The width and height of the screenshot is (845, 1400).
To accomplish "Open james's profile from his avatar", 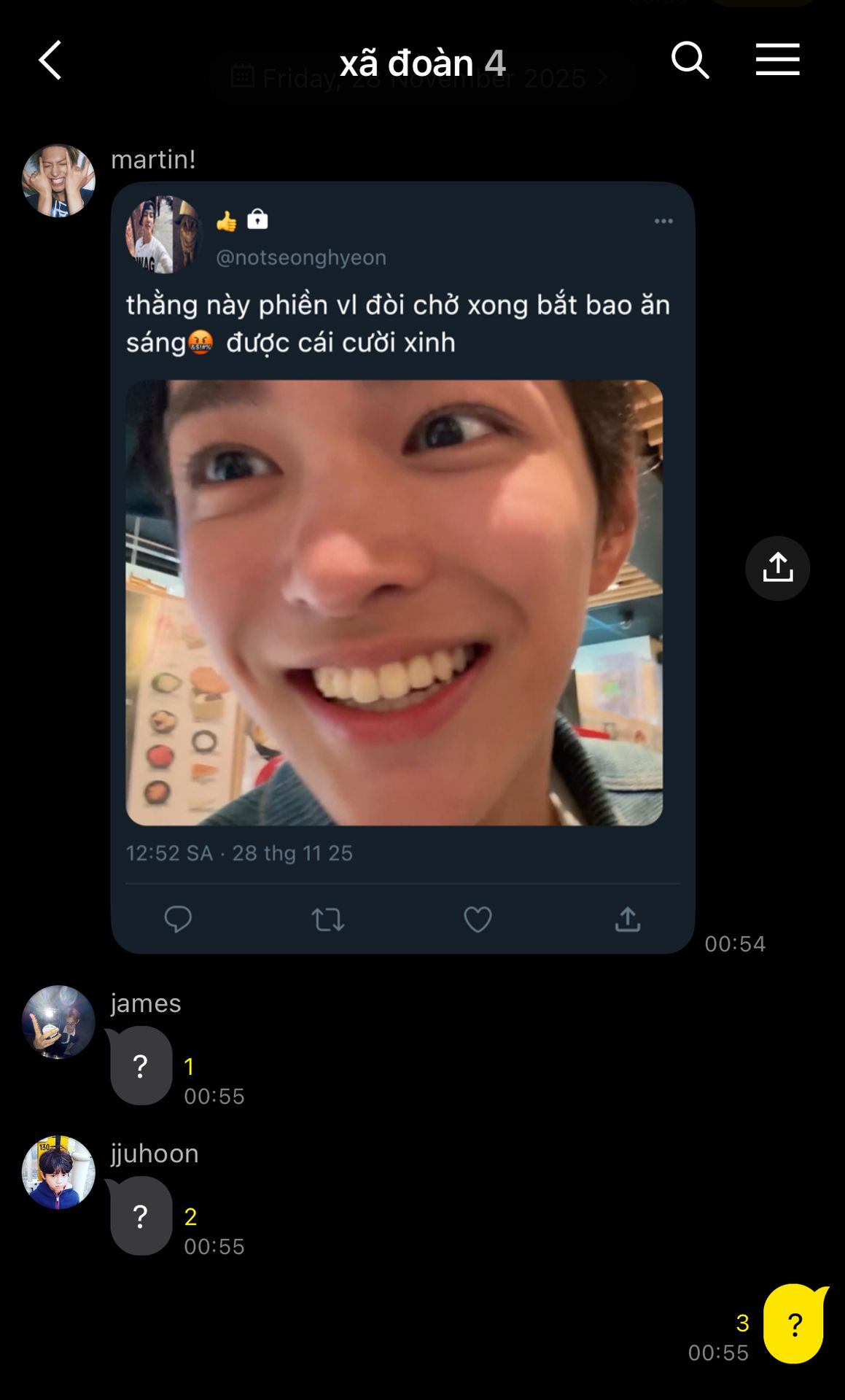I will tap(58, 1022).
